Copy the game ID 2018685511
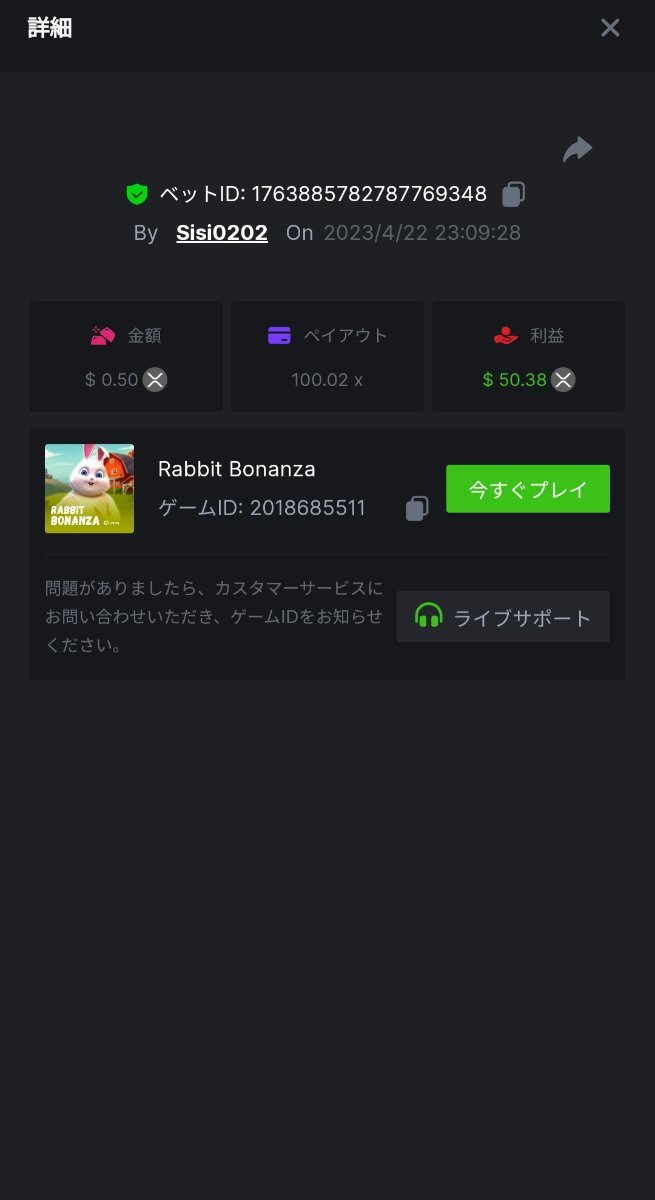 [x=417, y=509]
